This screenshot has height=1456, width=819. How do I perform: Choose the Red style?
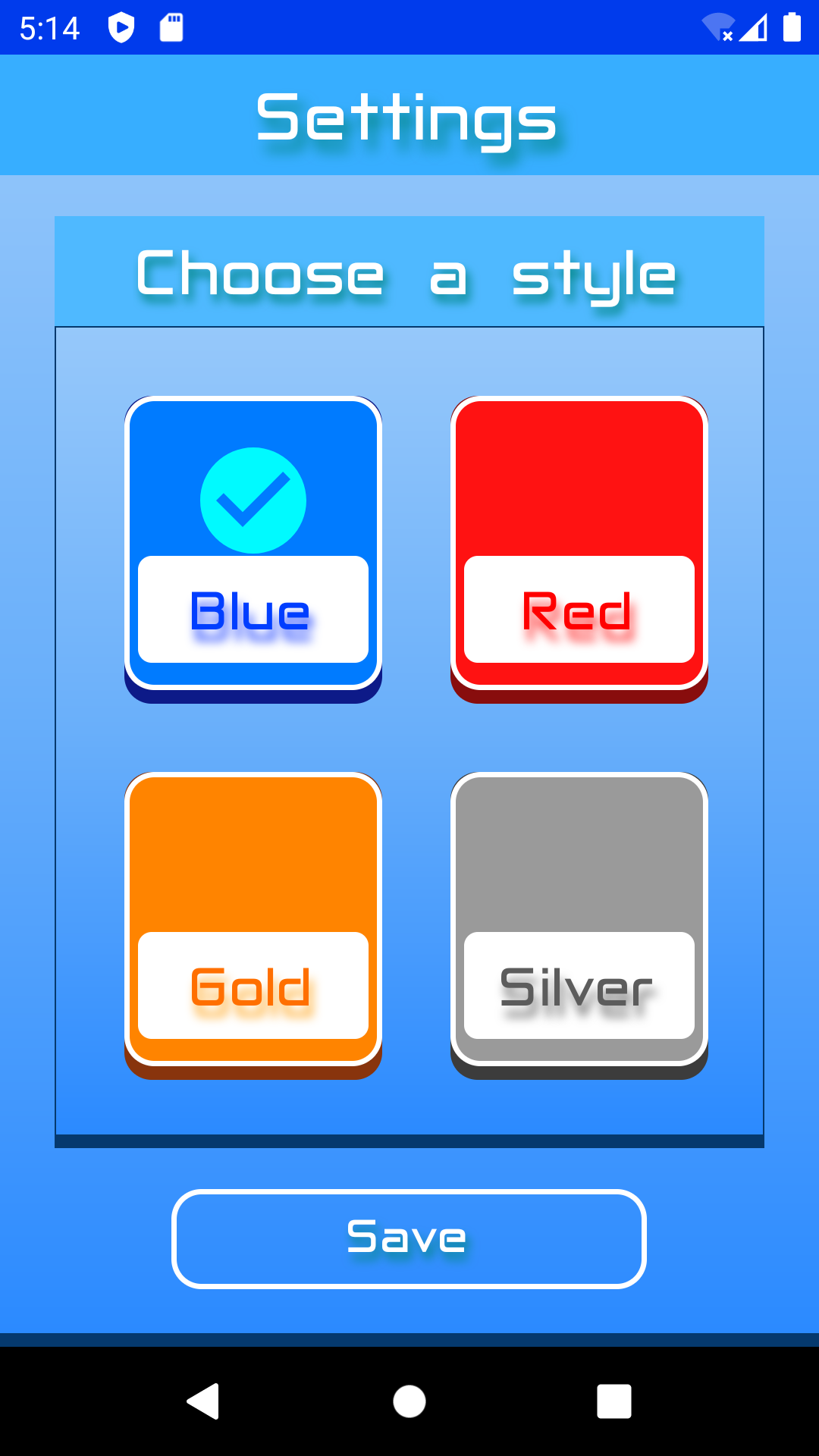click(x=579, y=543)
